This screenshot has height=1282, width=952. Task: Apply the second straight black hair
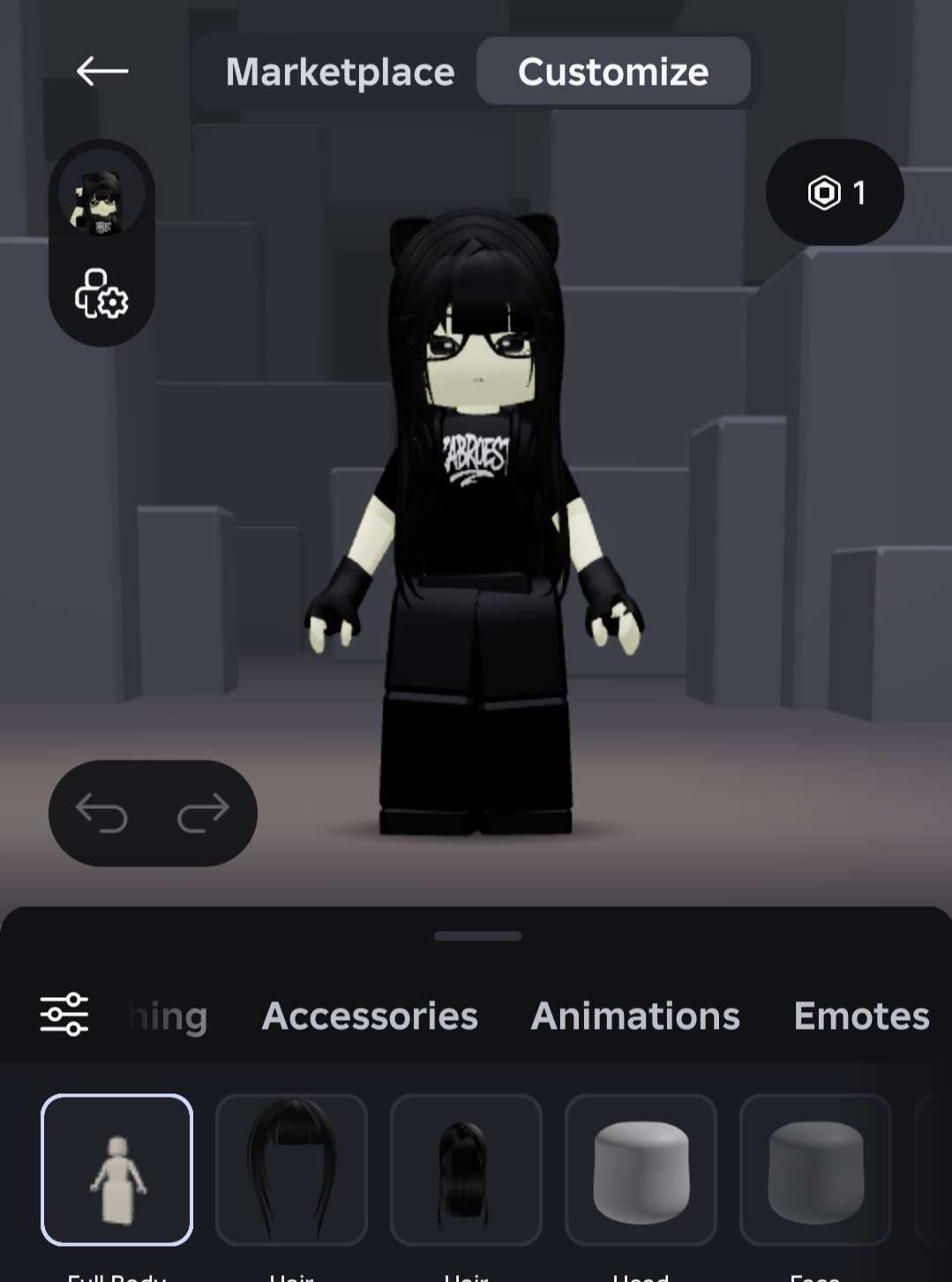(465, 1171)
